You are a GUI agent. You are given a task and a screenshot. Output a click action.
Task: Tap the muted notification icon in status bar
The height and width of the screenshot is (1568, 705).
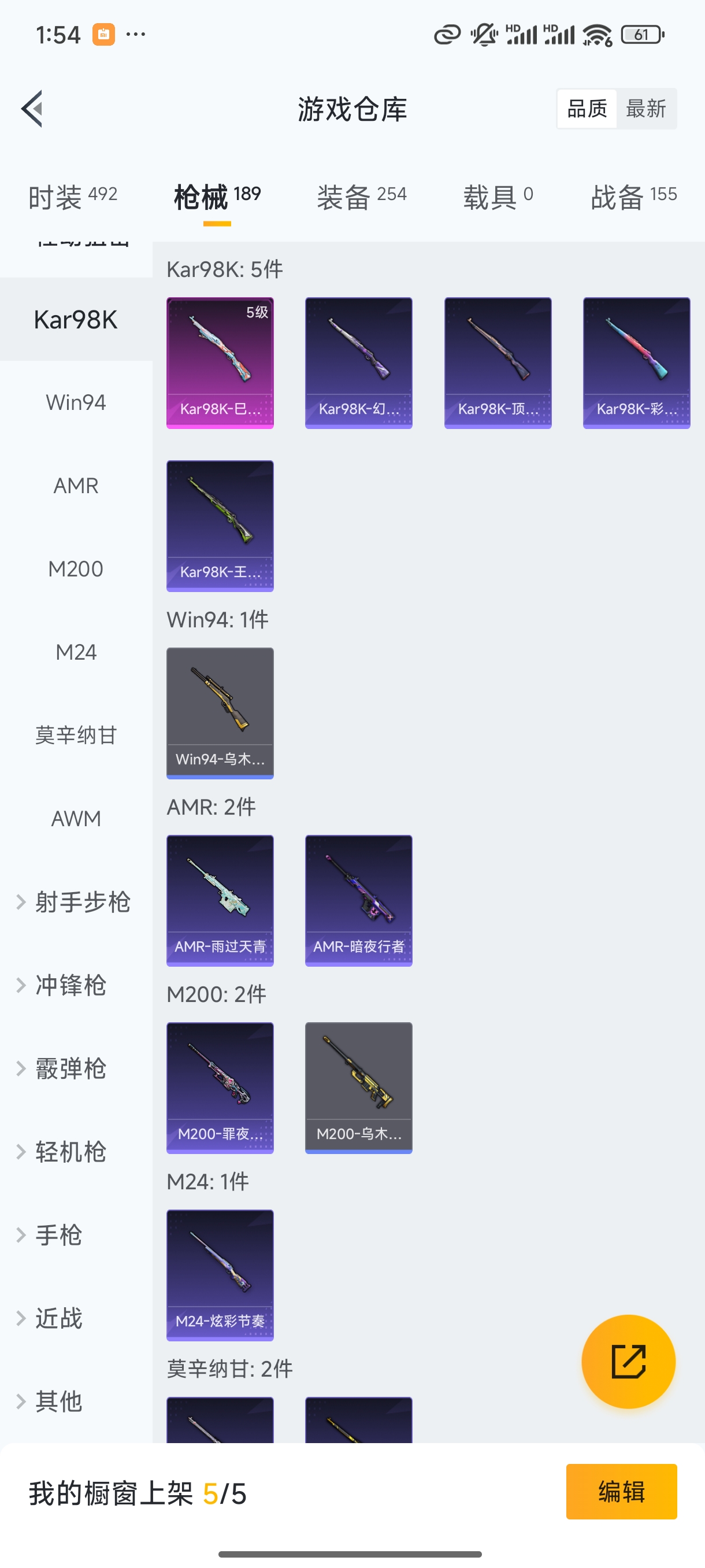pyautogui.click(x=483, y=35)
